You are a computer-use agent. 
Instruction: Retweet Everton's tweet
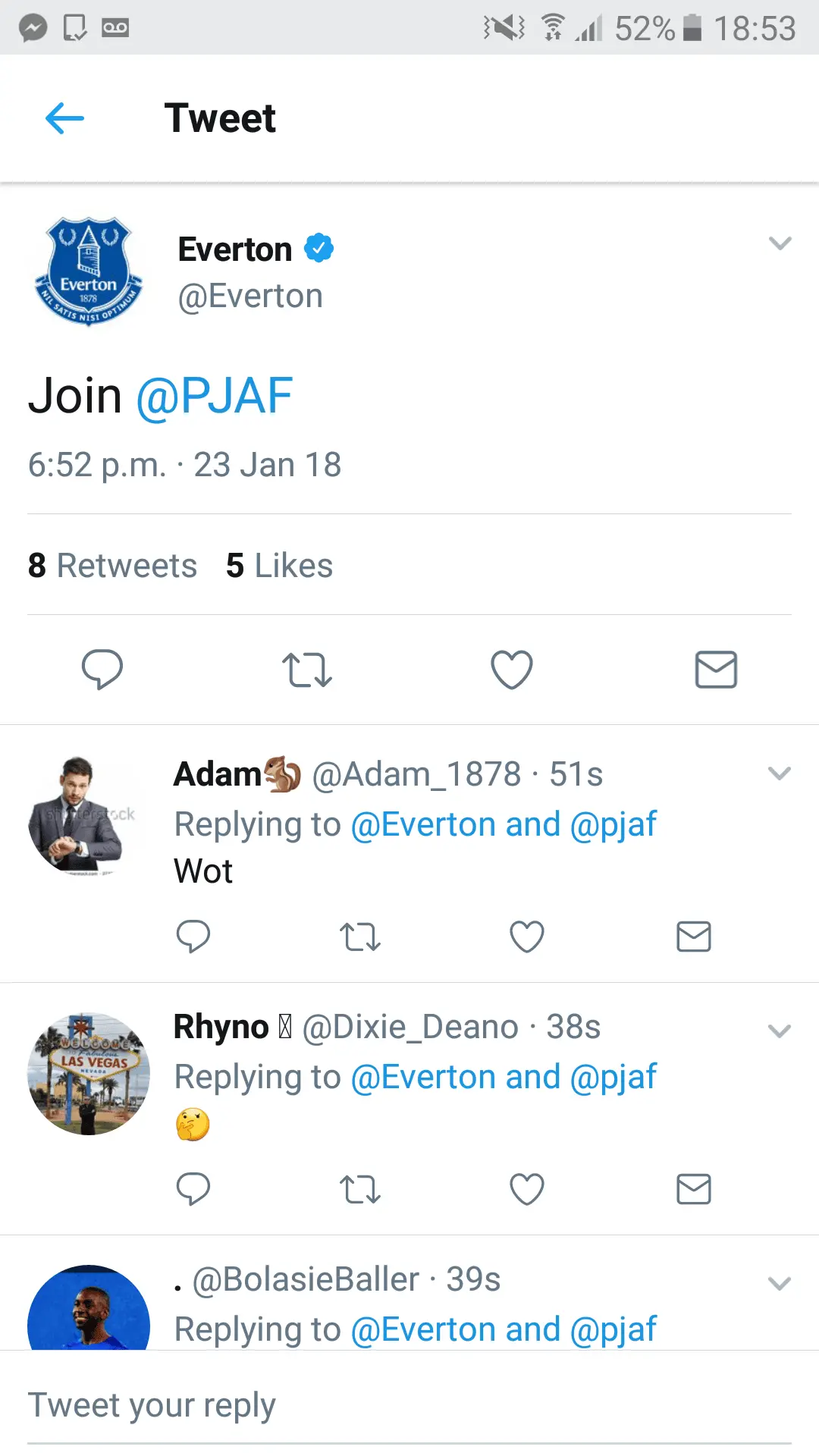pyautogui.click(x=306, y=670)
